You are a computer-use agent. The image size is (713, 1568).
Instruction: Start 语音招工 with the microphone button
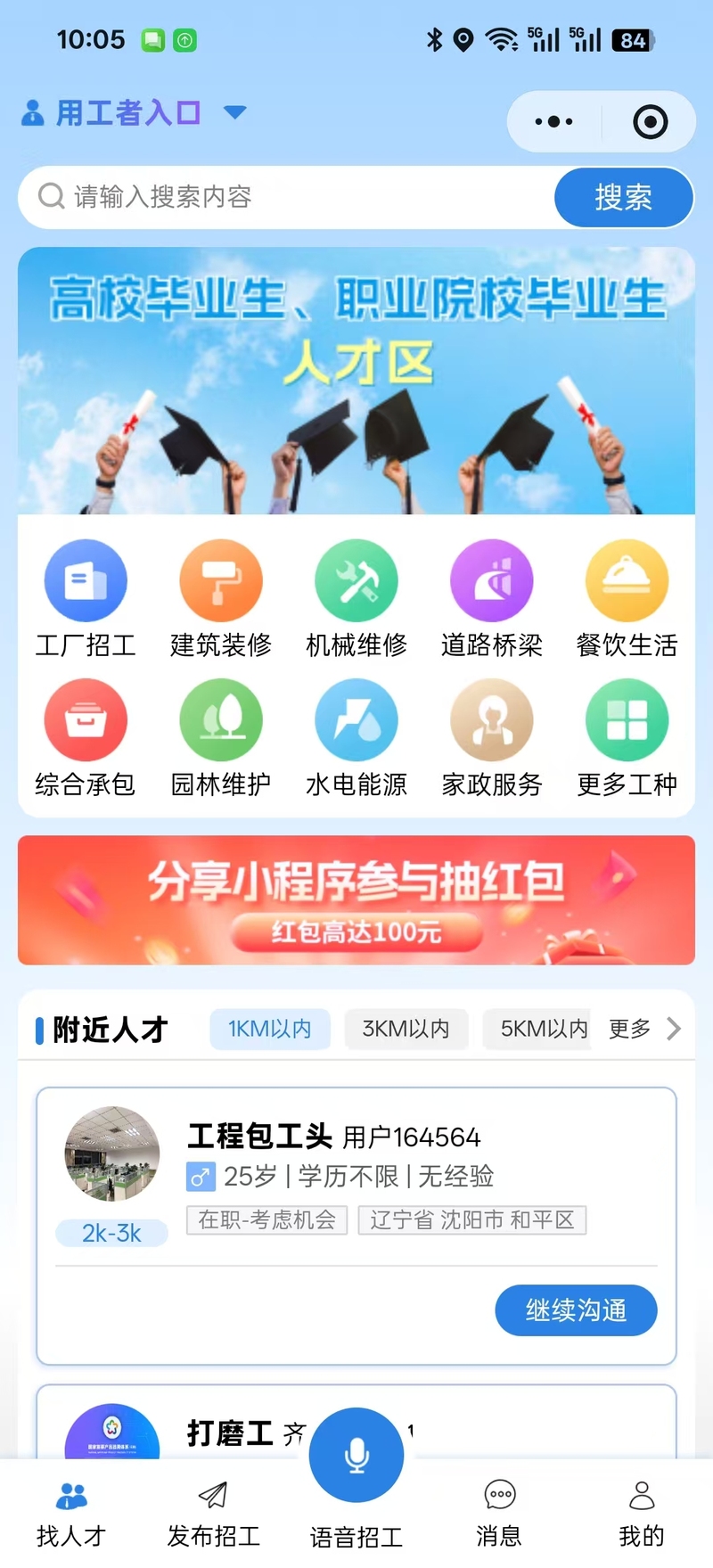click(x=356, y=1455)
